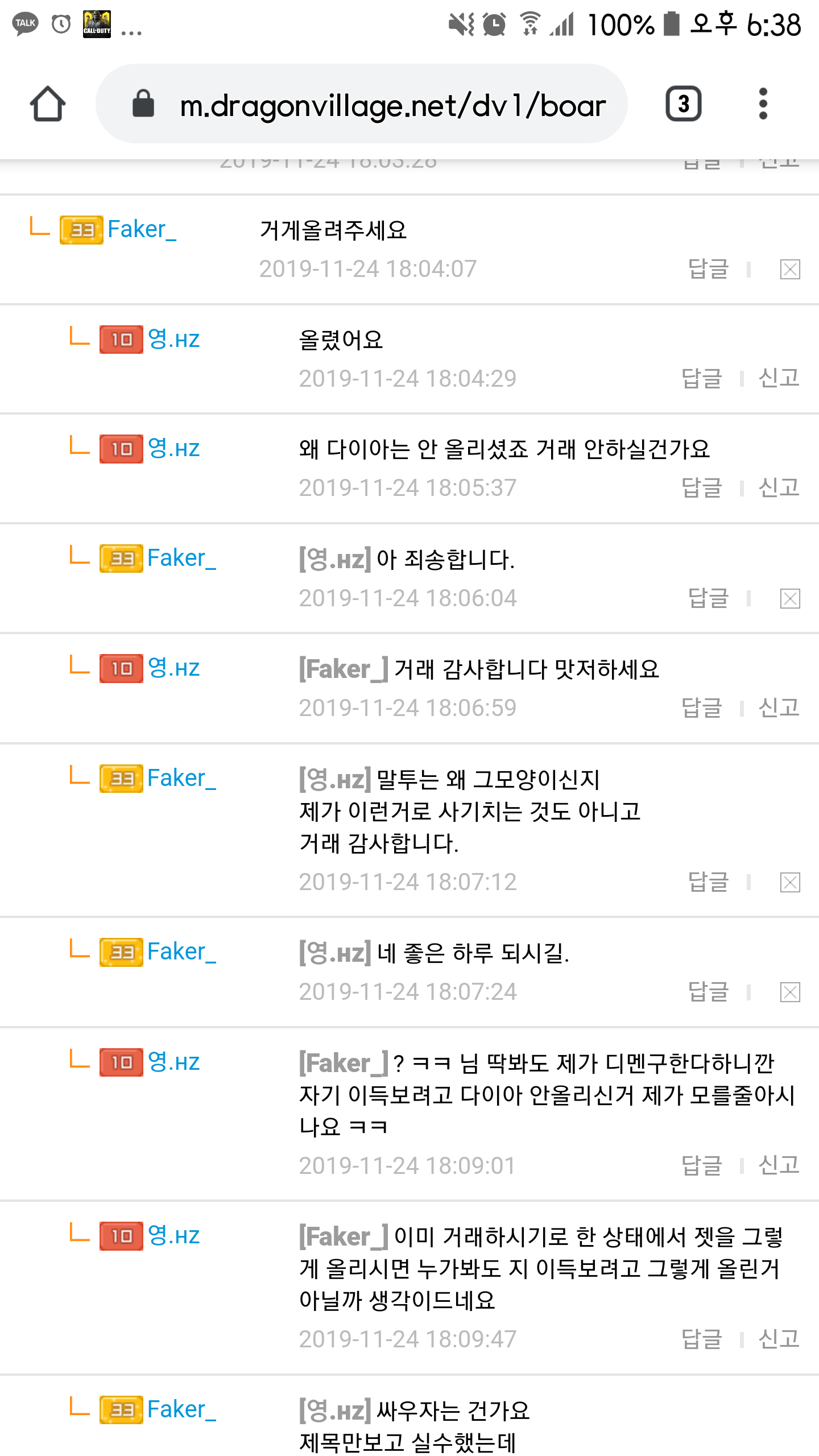Open Faker_'s profile from the '거게올려주세요' comment
Image resolution: width=819 pixels, height=1456 pixels.
[x=142, y=229]
